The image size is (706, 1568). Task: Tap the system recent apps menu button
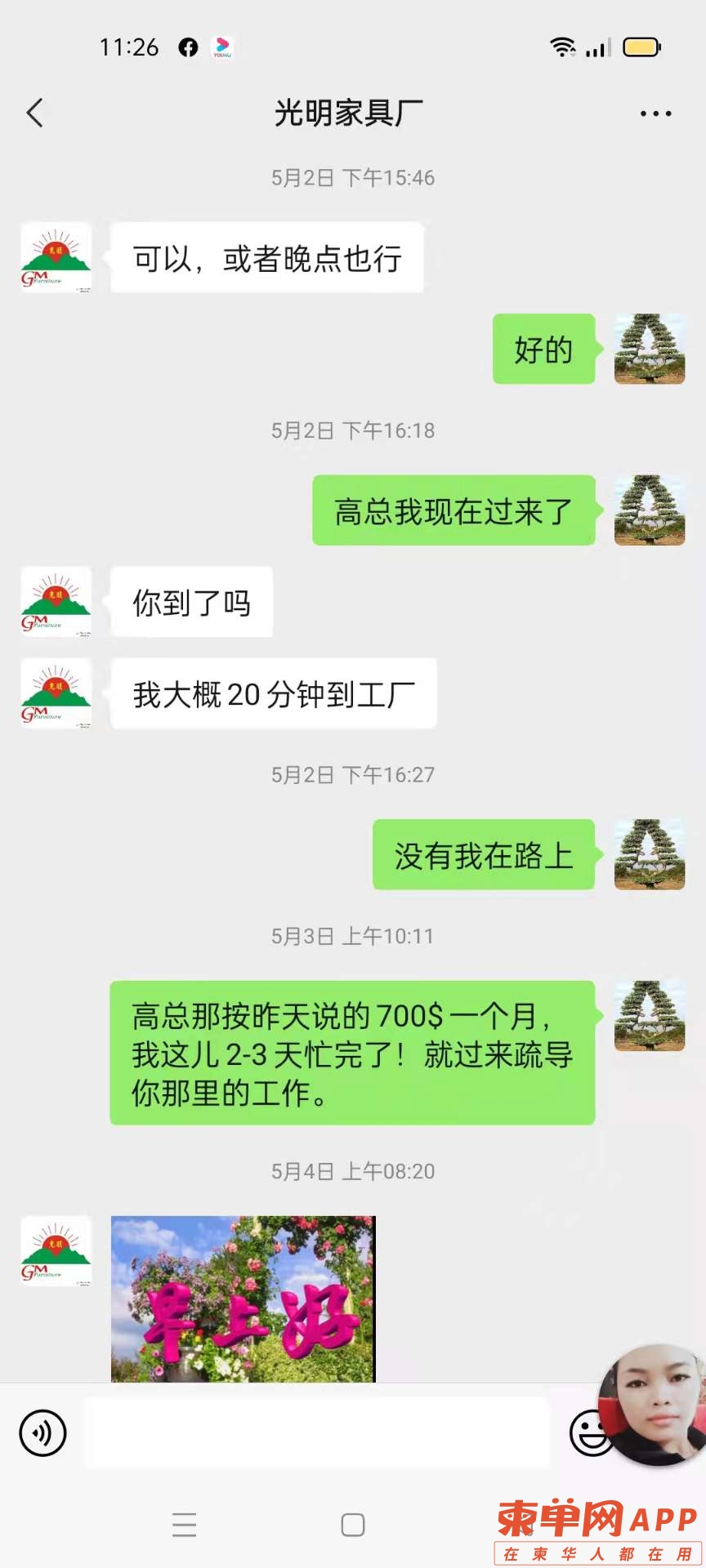(185, 1525)
